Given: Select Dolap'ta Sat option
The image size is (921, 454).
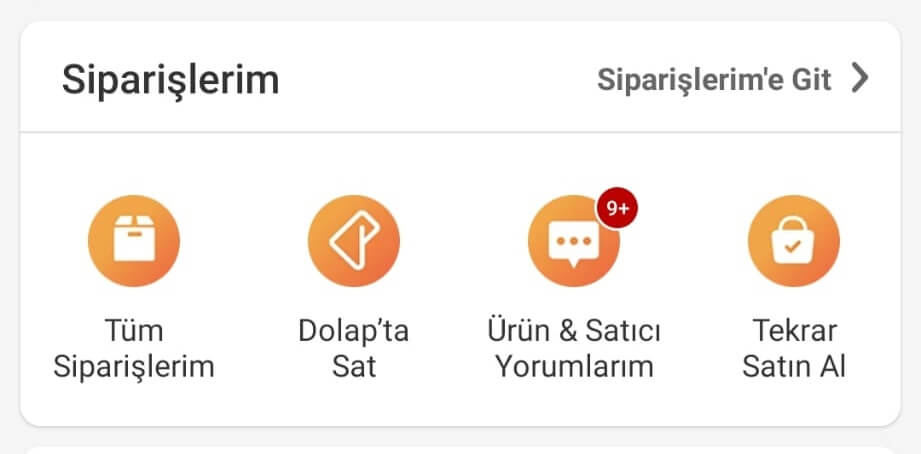Looking at the screenshot, I should [x=354, y=241].
